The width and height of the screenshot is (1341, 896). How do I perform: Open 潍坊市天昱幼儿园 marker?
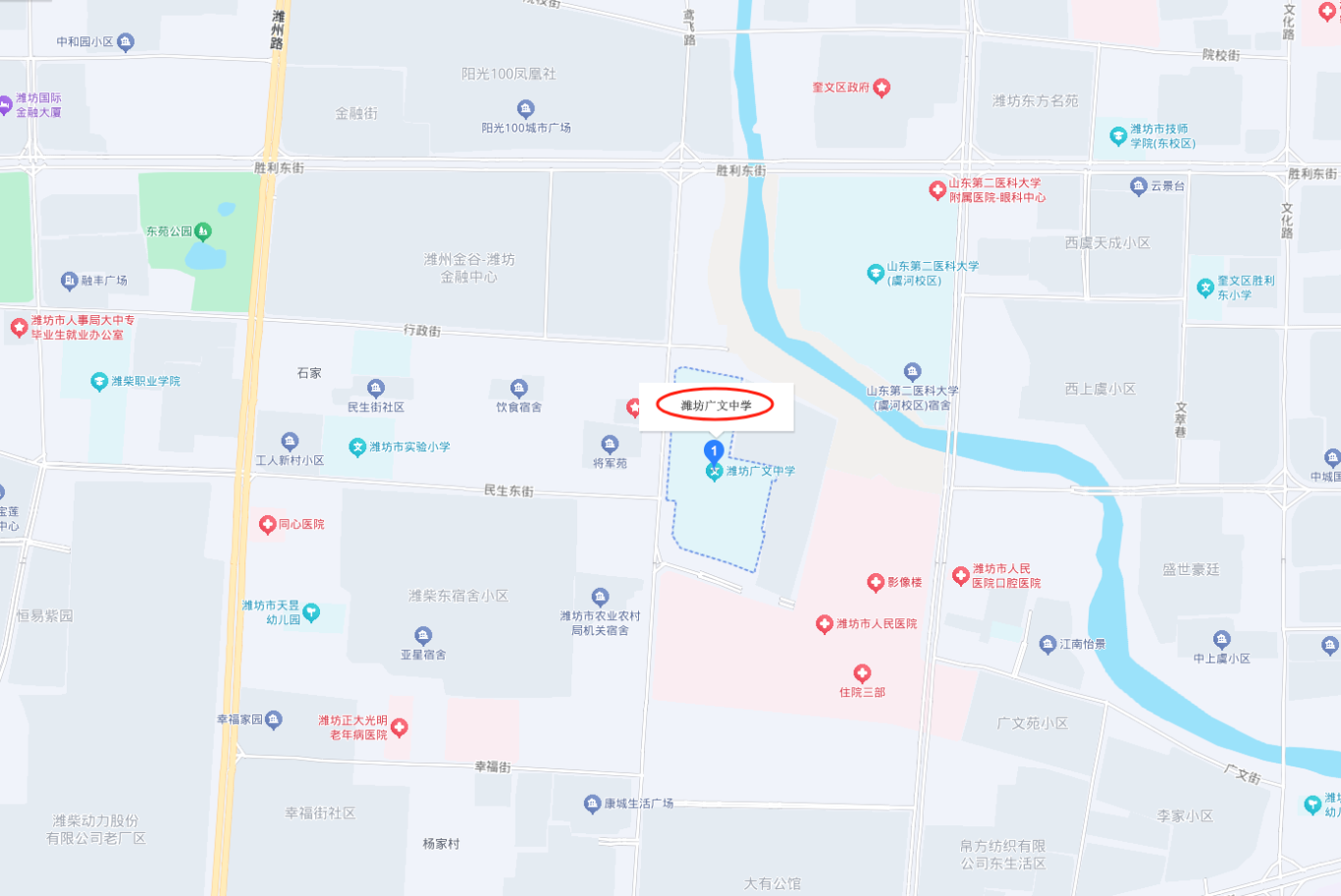click(311, 613)
